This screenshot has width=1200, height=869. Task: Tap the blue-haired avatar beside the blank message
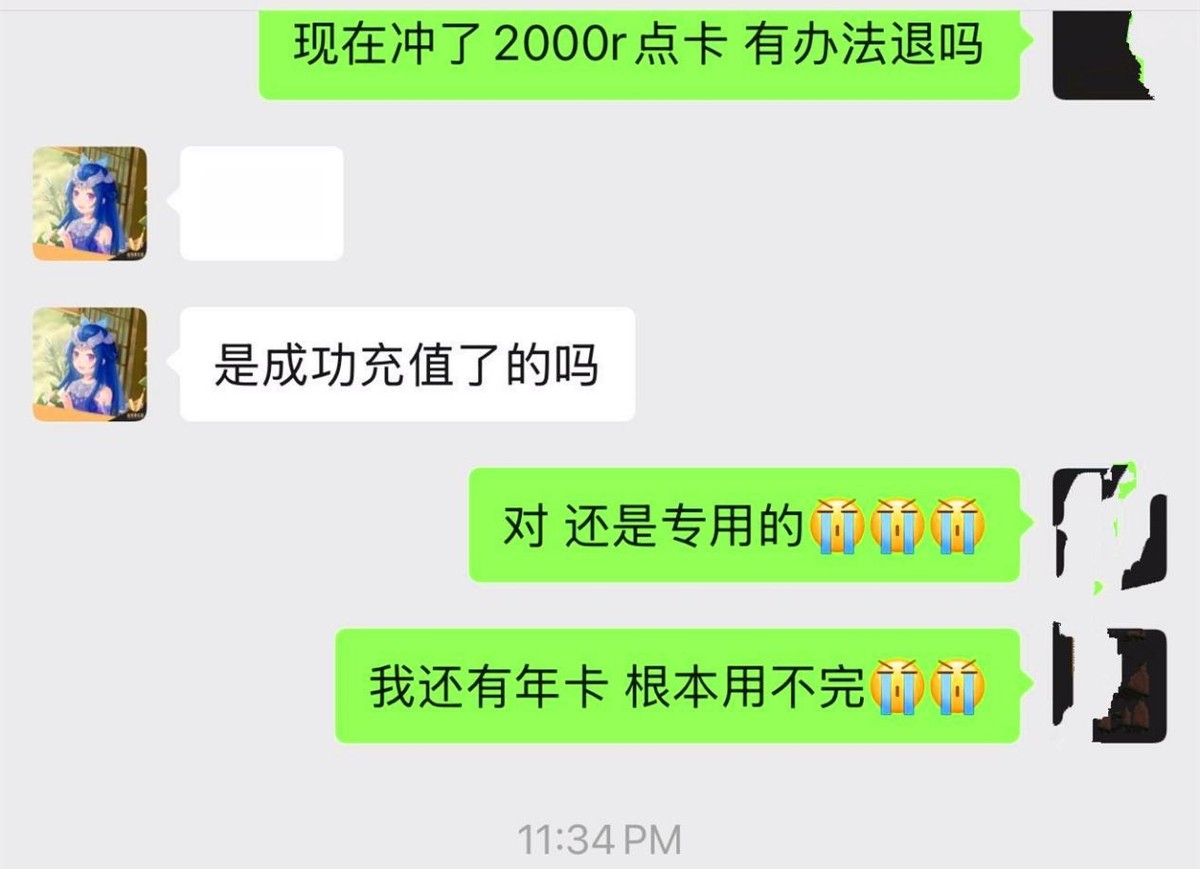[x=90, y=204]
